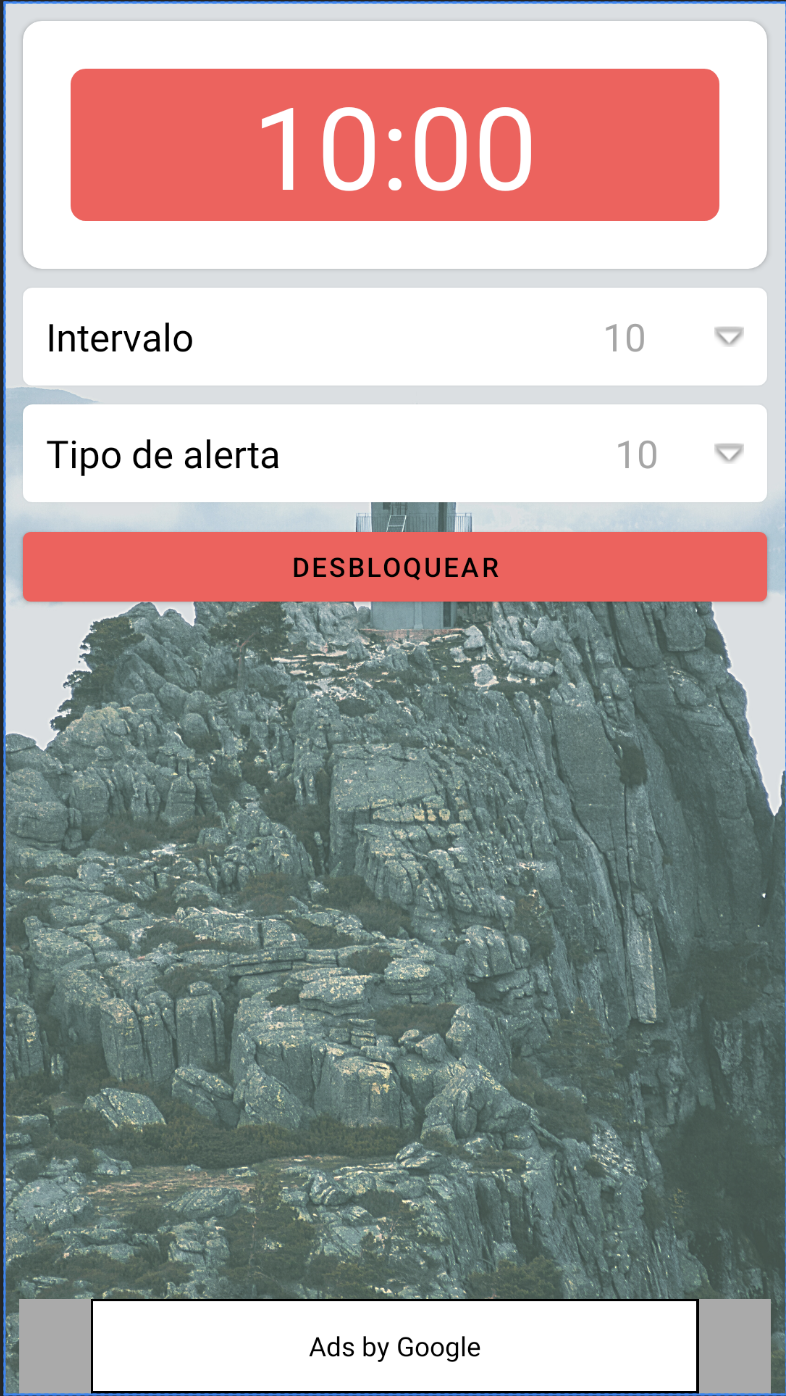
Task: Open the Ads by Google banner
Action: pyautogui.click(x=395, y=1346)
